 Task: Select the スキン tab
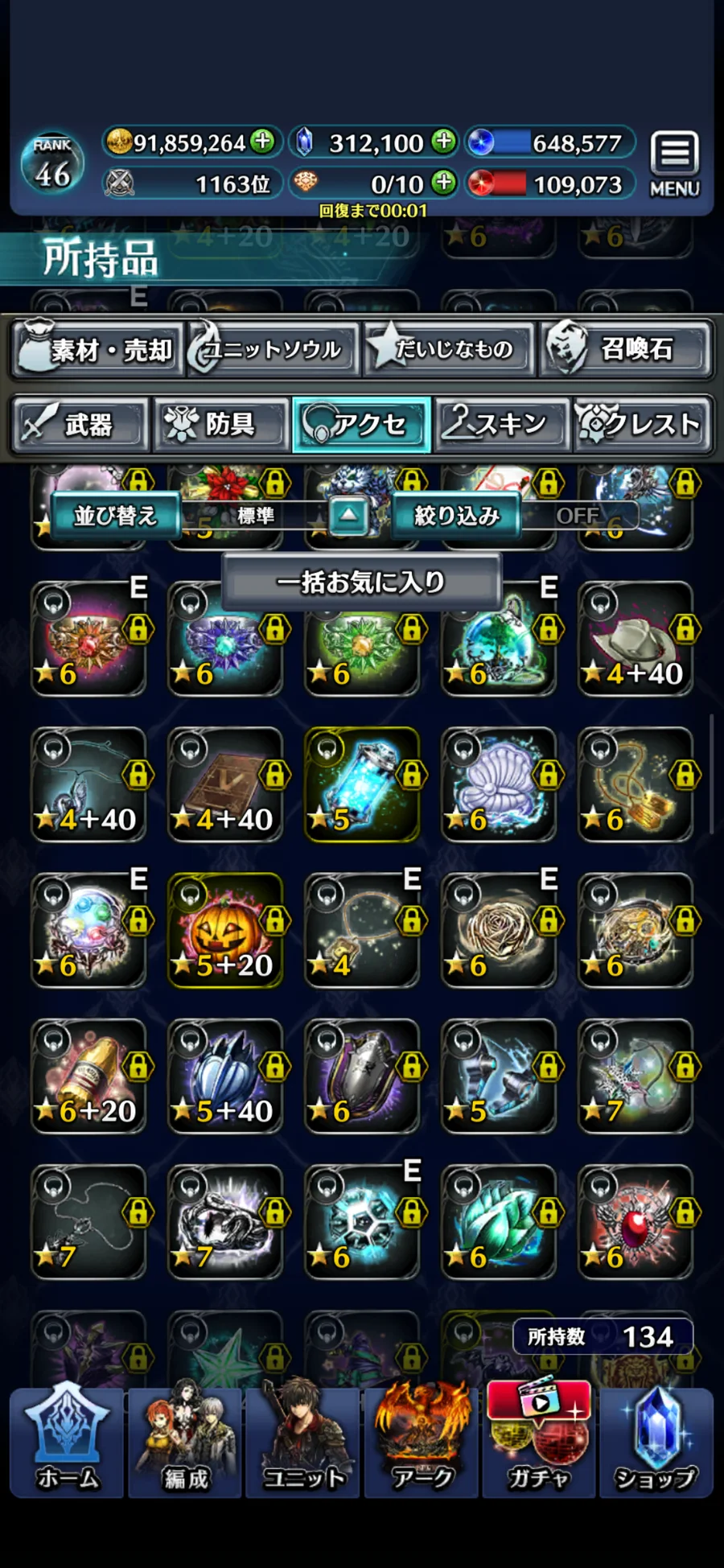pos(502,424)
